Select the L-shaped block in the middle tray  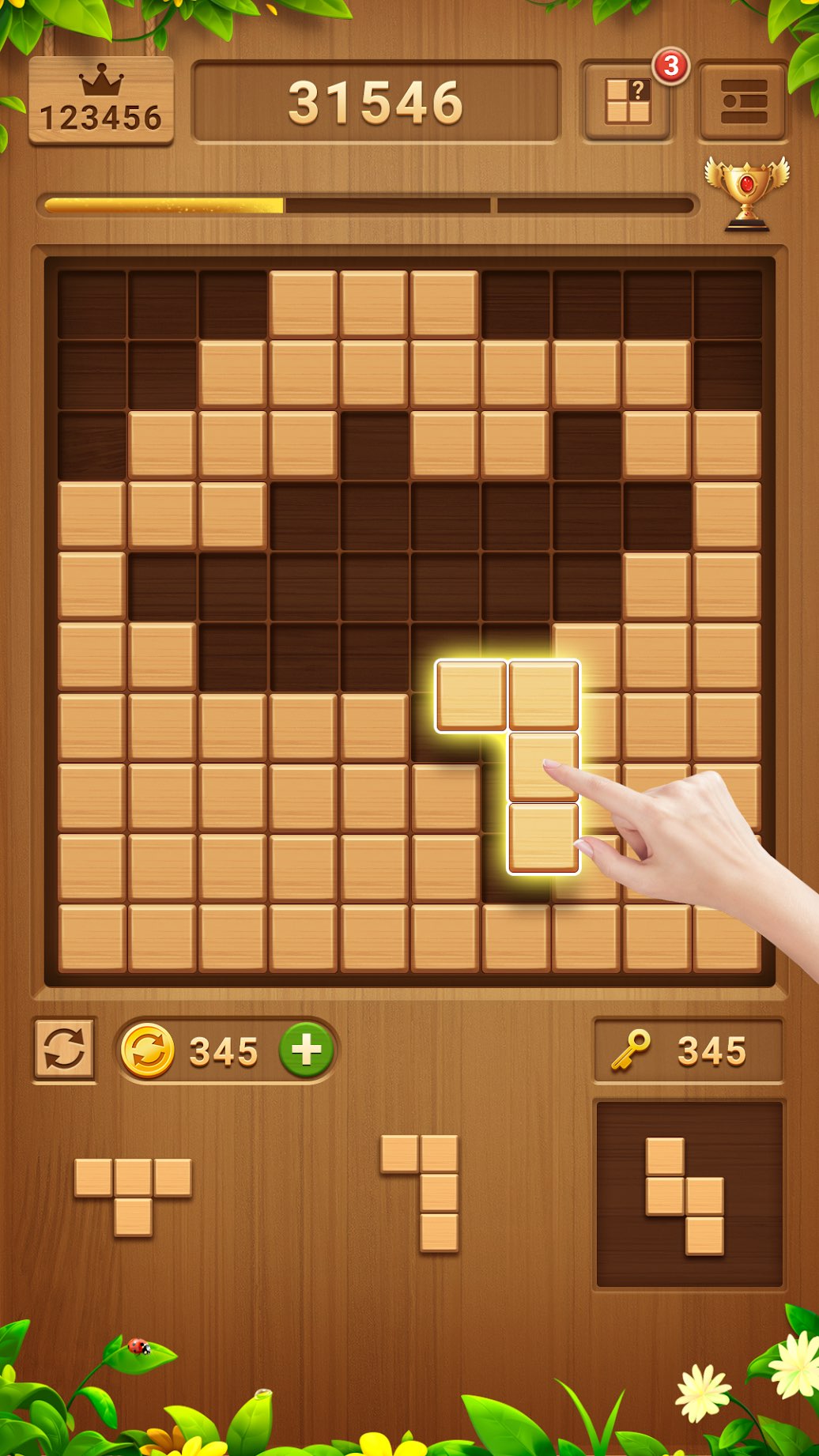[420, 1193]
